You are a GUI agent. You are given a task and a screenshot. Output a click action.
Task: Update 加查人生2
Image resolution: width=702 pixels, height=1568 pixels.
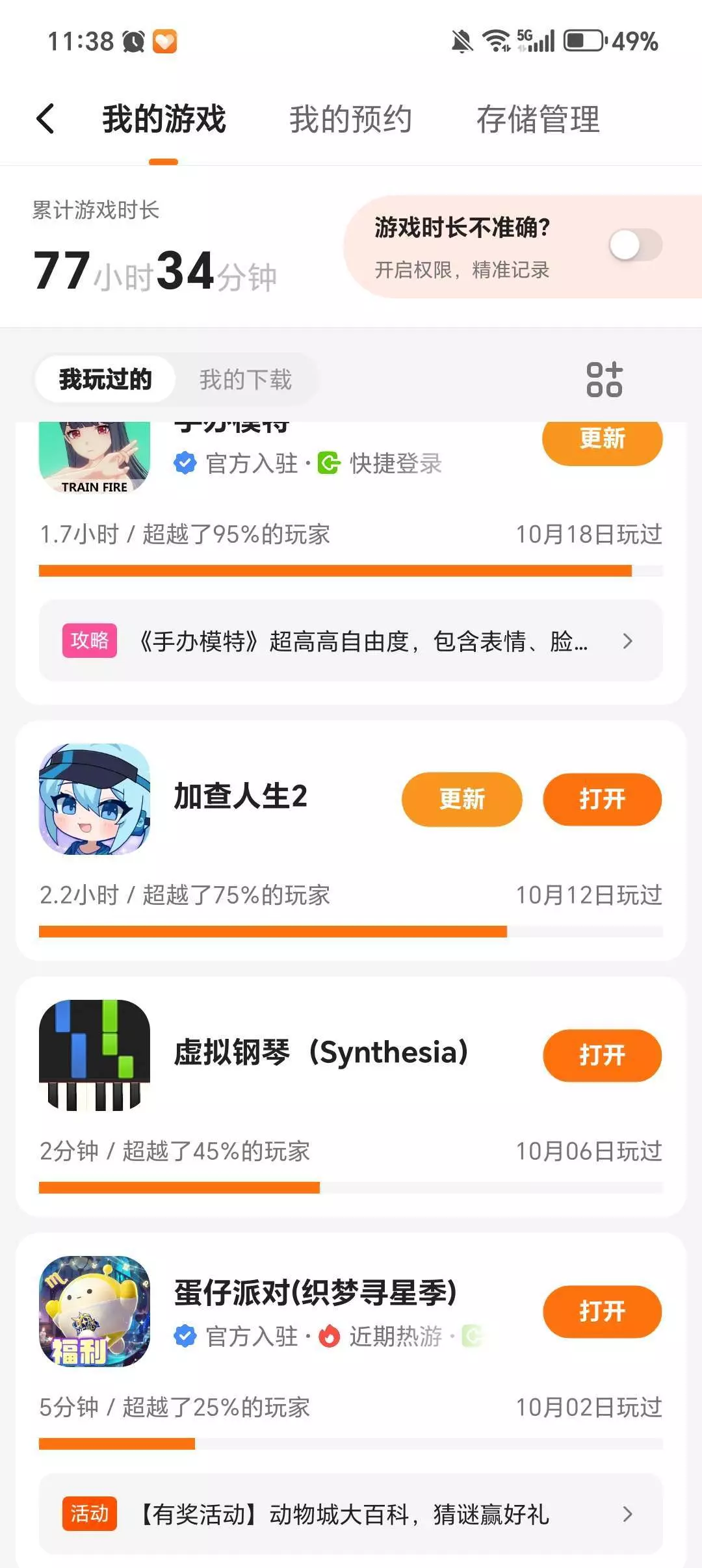pyautogui.click(x=461, y=799)
